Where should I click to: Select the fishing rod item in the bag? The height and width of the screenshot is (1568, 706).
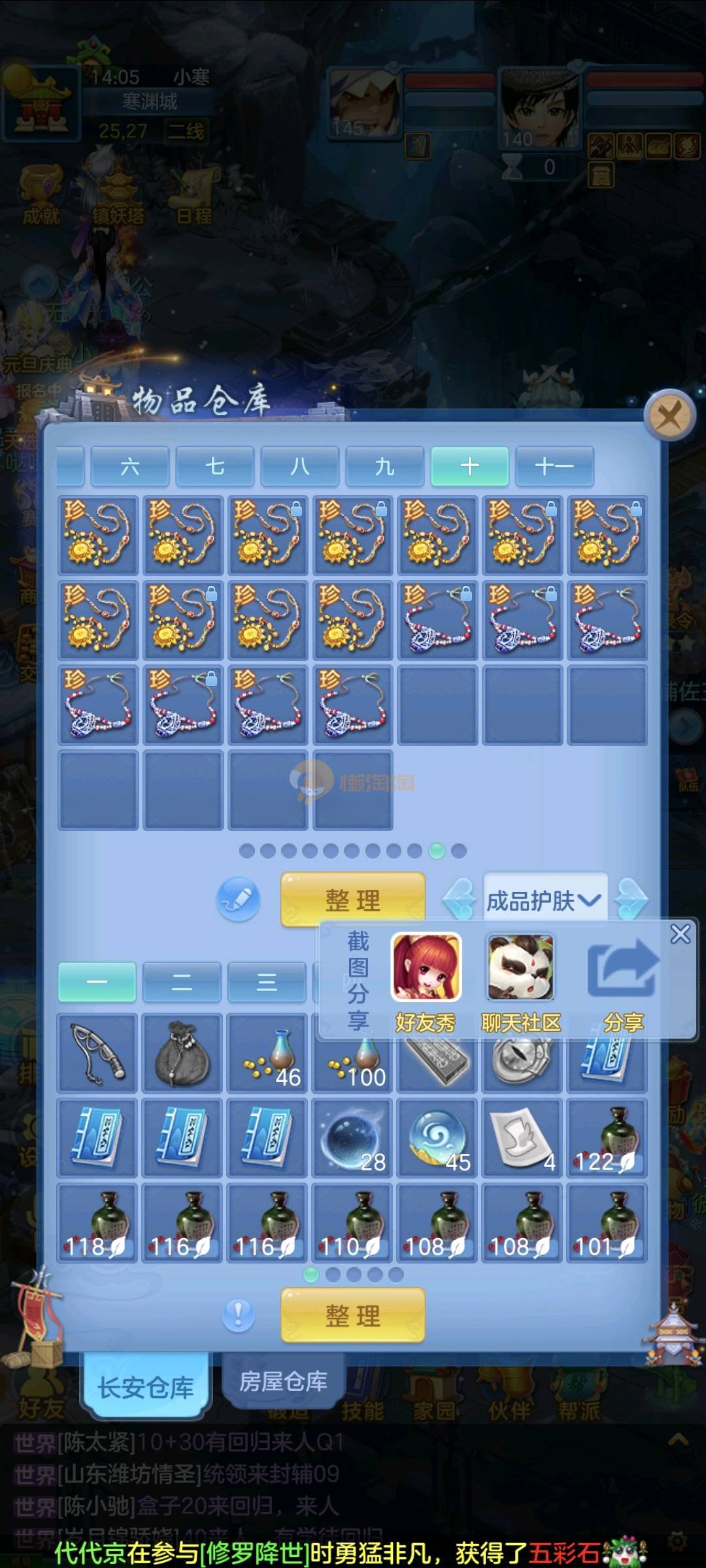click(x=97, y=1053)
